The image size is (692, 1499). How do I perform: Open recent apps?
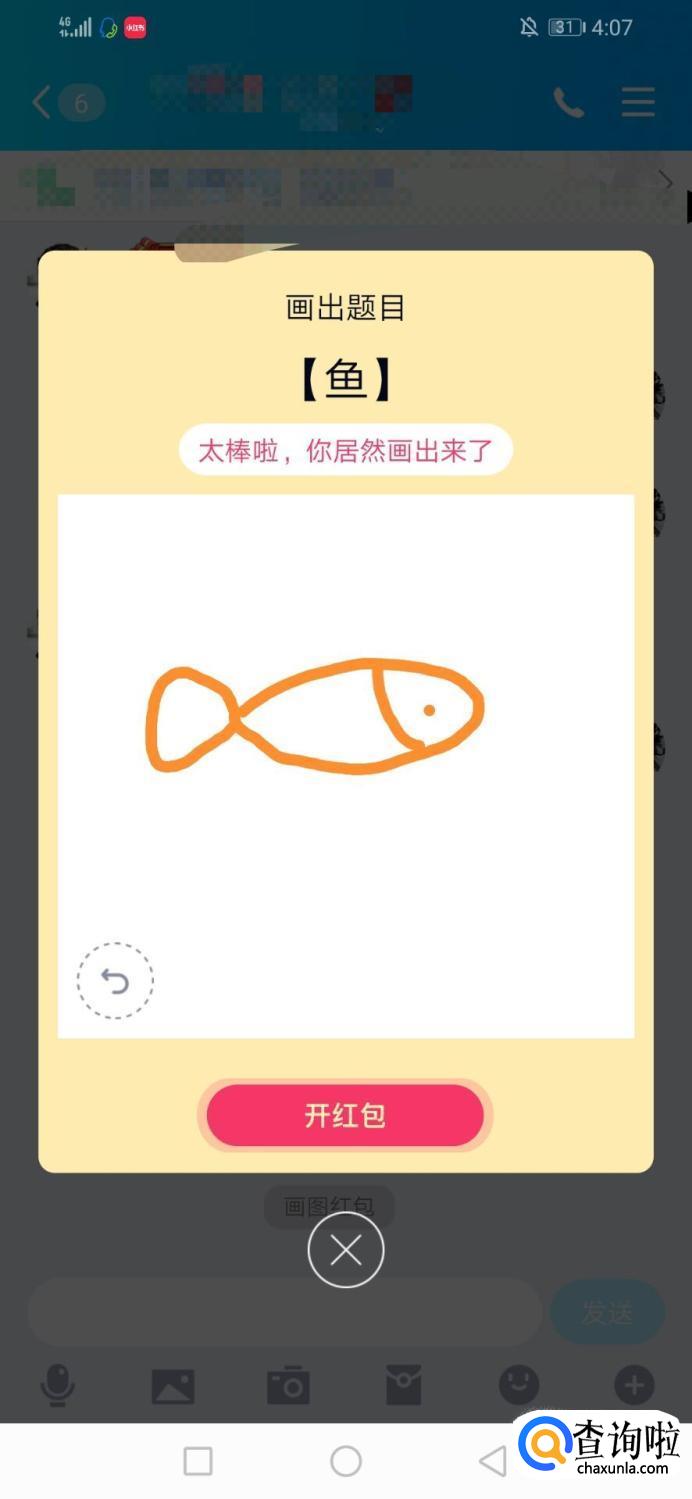[x=198, y=1461]
